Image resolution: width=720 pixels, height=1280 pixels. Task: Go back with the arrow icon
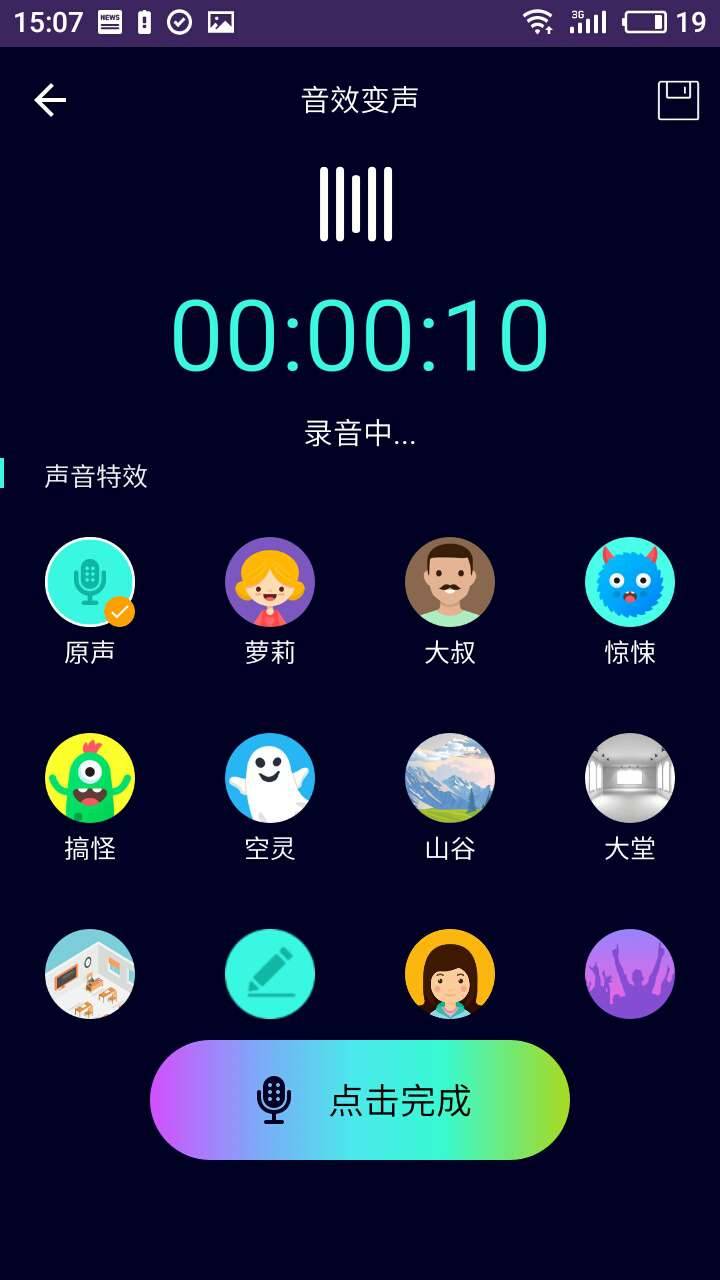tap(50, 100)
